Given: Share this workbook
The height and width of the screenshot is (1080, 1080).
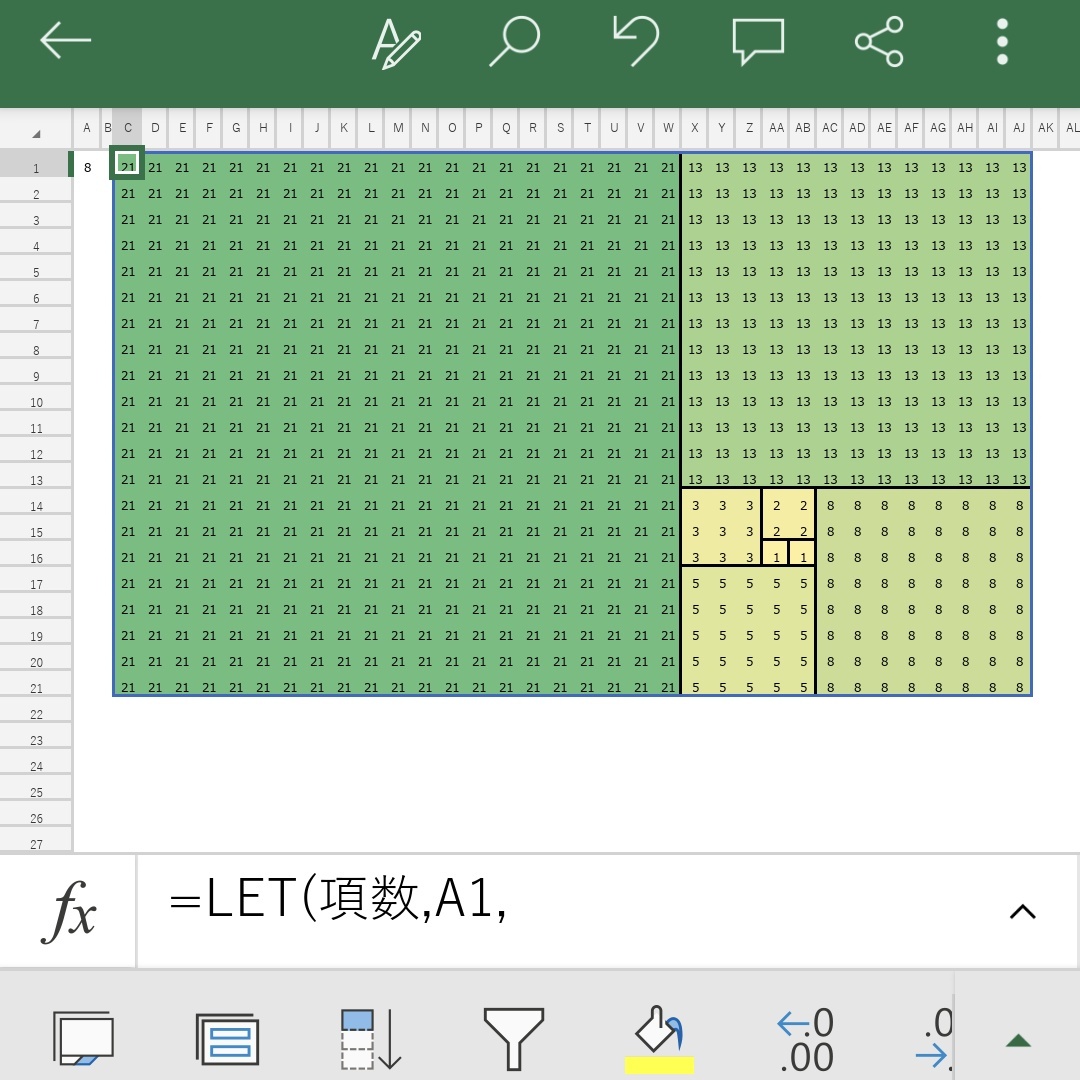Looking at the screenshot, I should click(x=879, y=42).
